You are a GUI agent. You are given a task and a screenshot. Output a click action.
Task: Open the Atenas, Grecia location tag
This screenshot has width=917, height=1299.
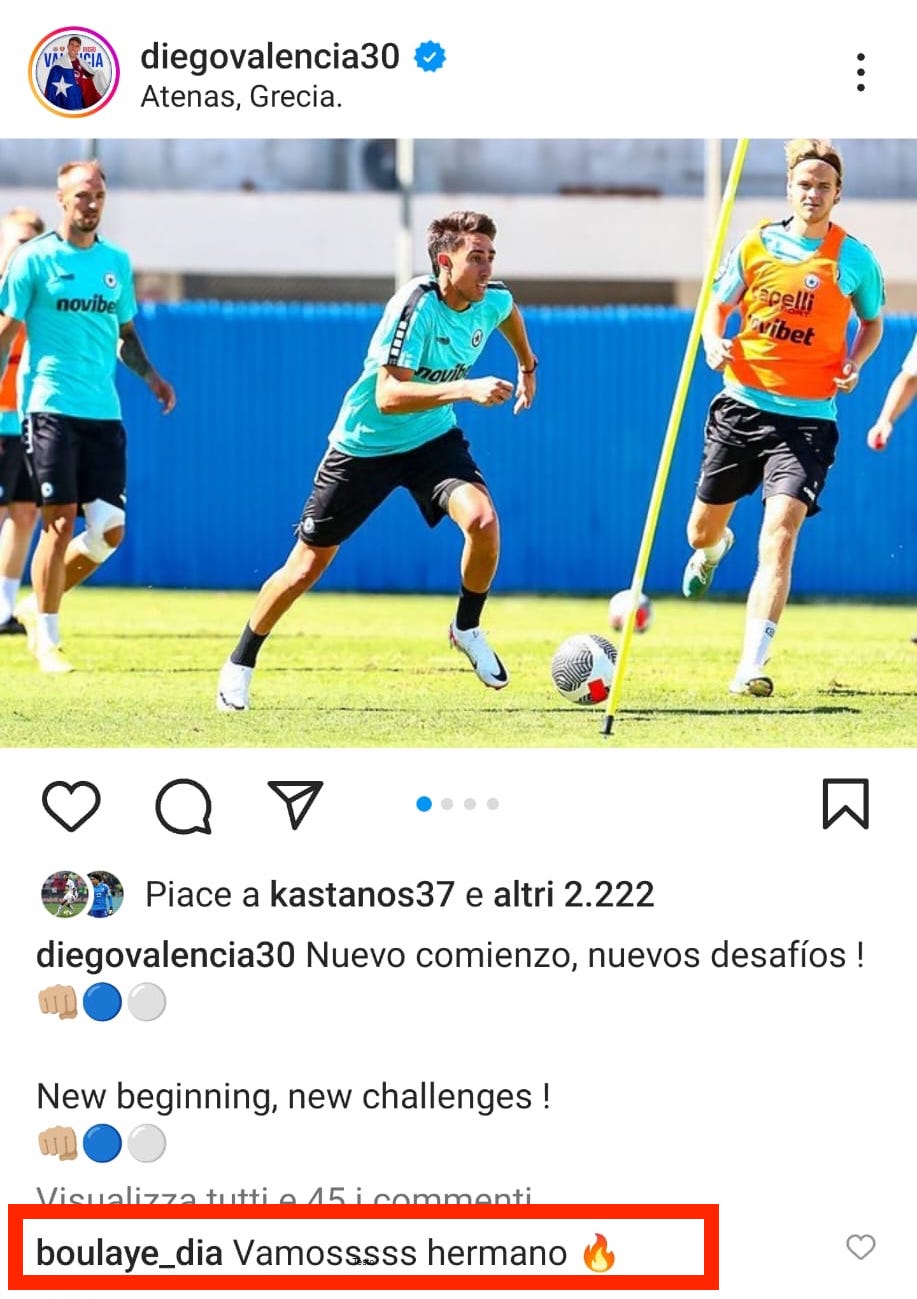point(241,97)
